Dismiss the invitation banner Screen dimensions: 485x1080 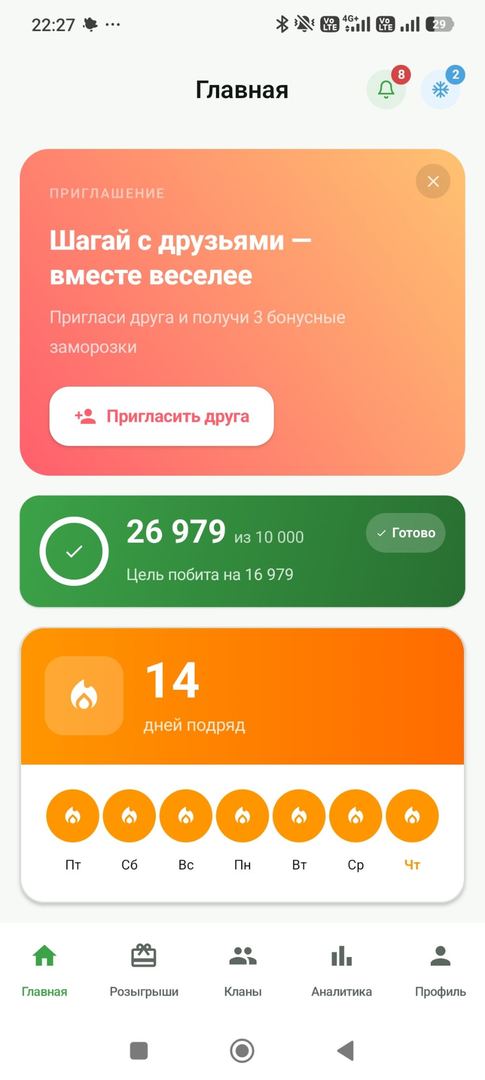433,182
